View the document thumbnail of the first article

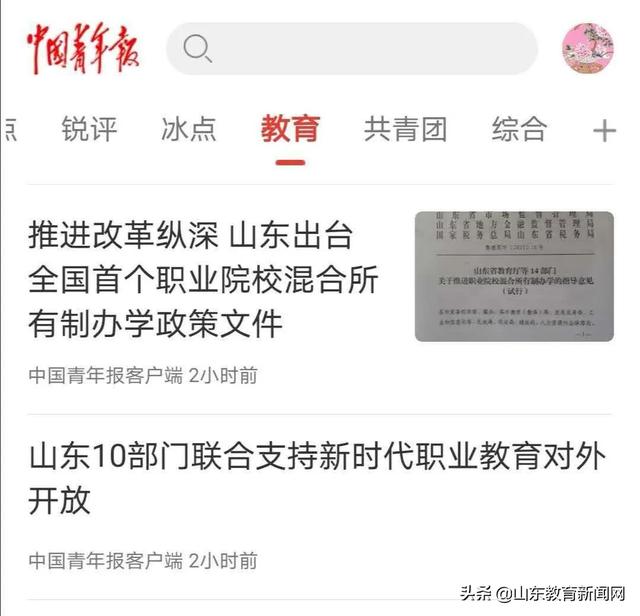point(514,276)
